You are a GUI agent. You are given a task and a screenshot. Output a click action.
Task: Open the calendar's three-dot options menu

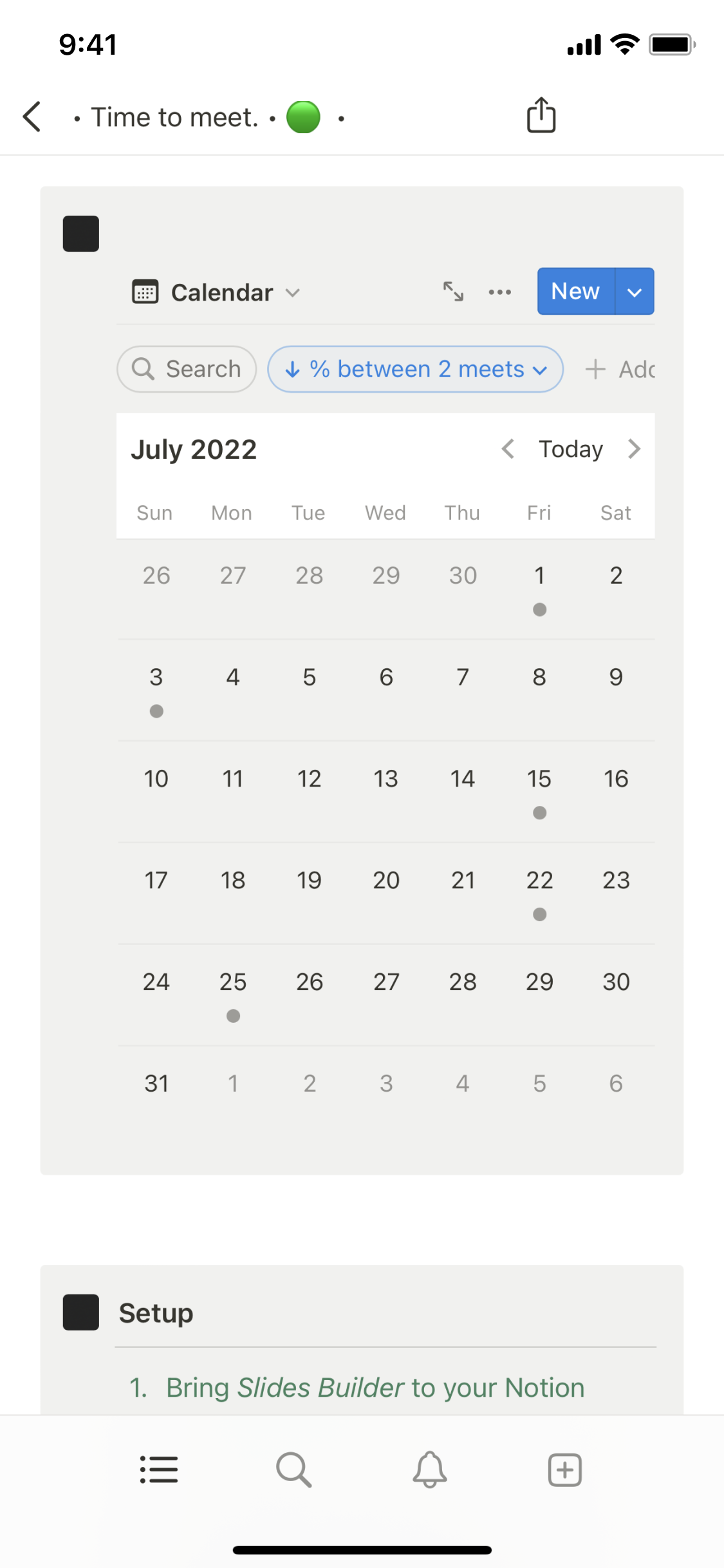[499, 292]
